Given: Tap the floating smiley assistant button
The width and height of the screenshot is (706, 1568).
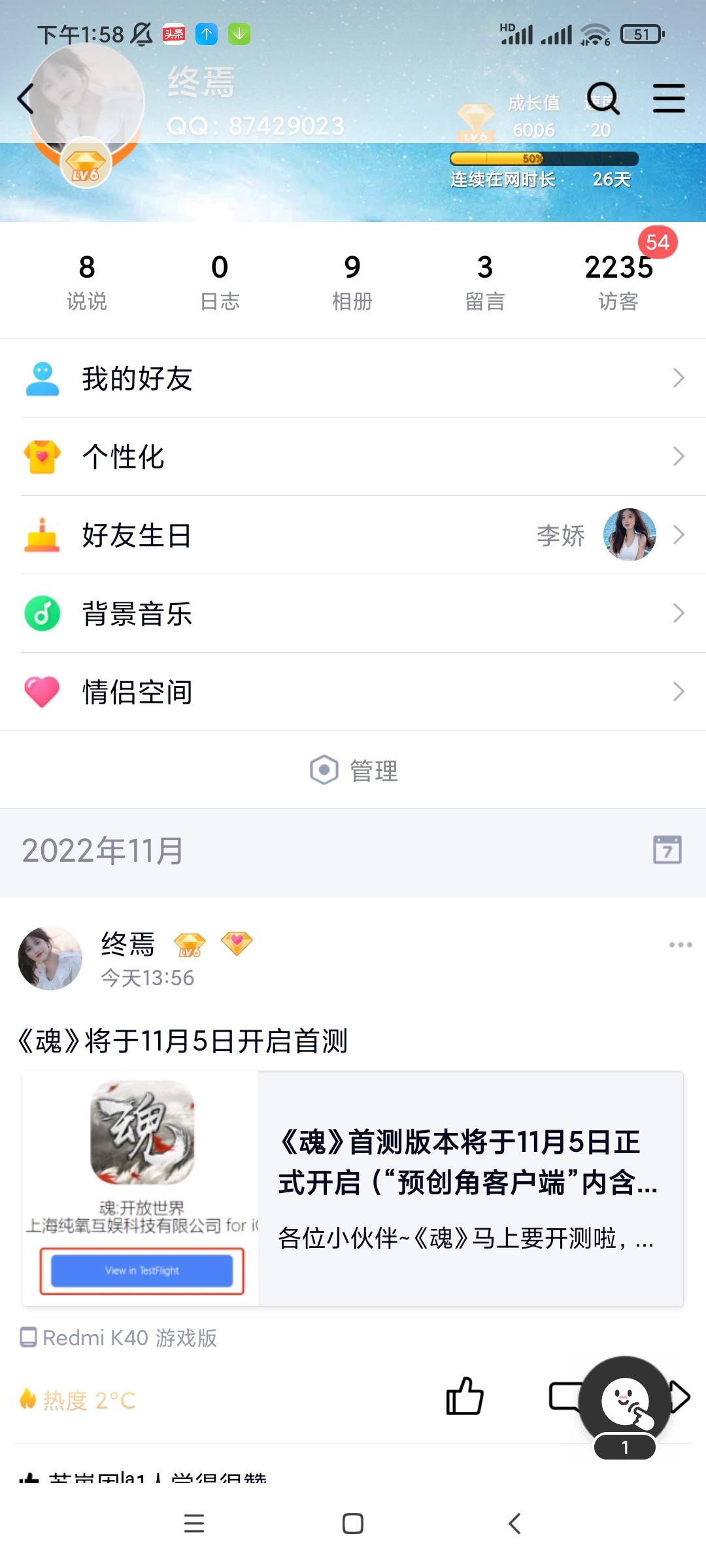Looking at the screenshot, I should [x=625, y=1401].
